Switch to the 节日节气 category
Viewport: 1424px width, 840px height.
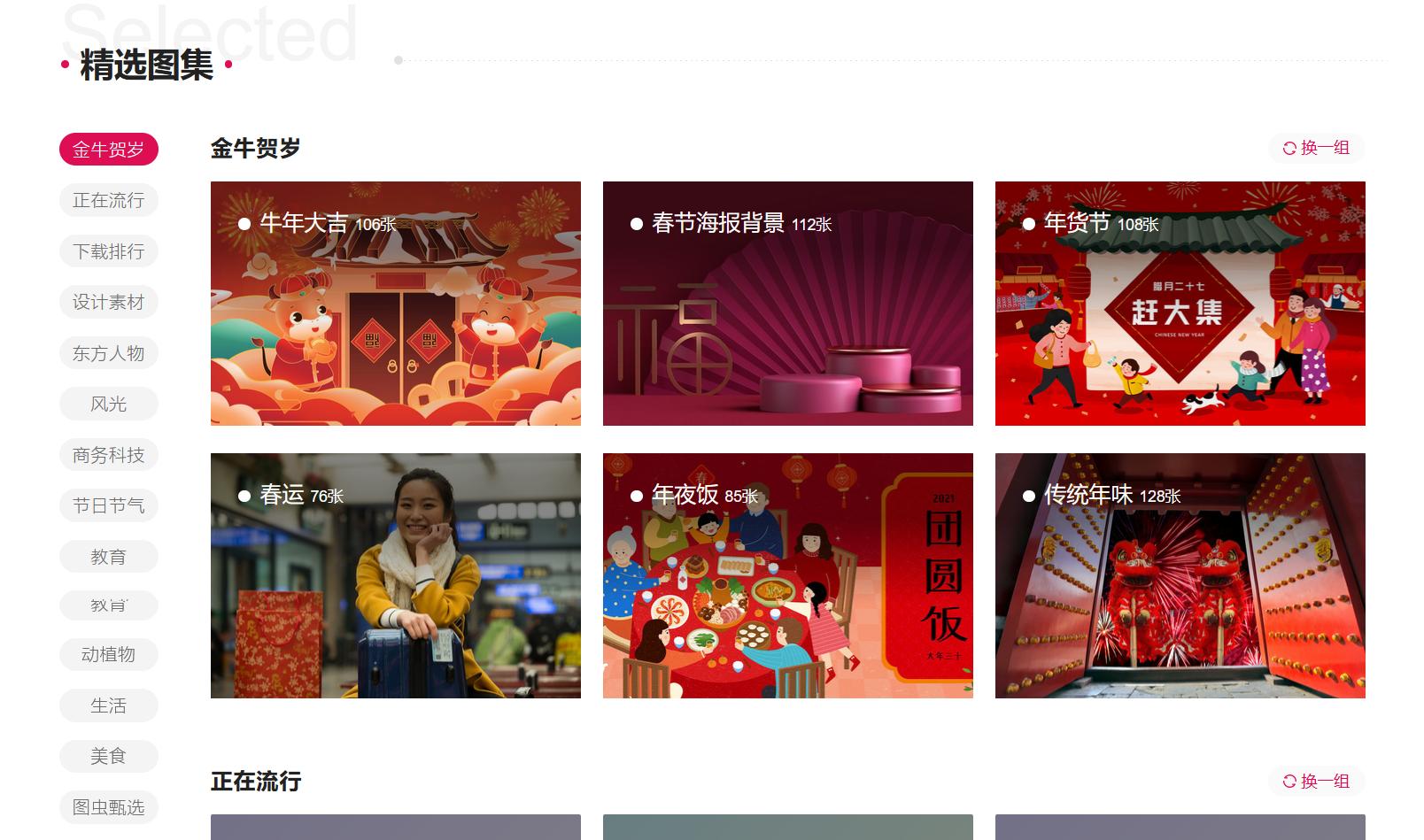coord(108,505)
